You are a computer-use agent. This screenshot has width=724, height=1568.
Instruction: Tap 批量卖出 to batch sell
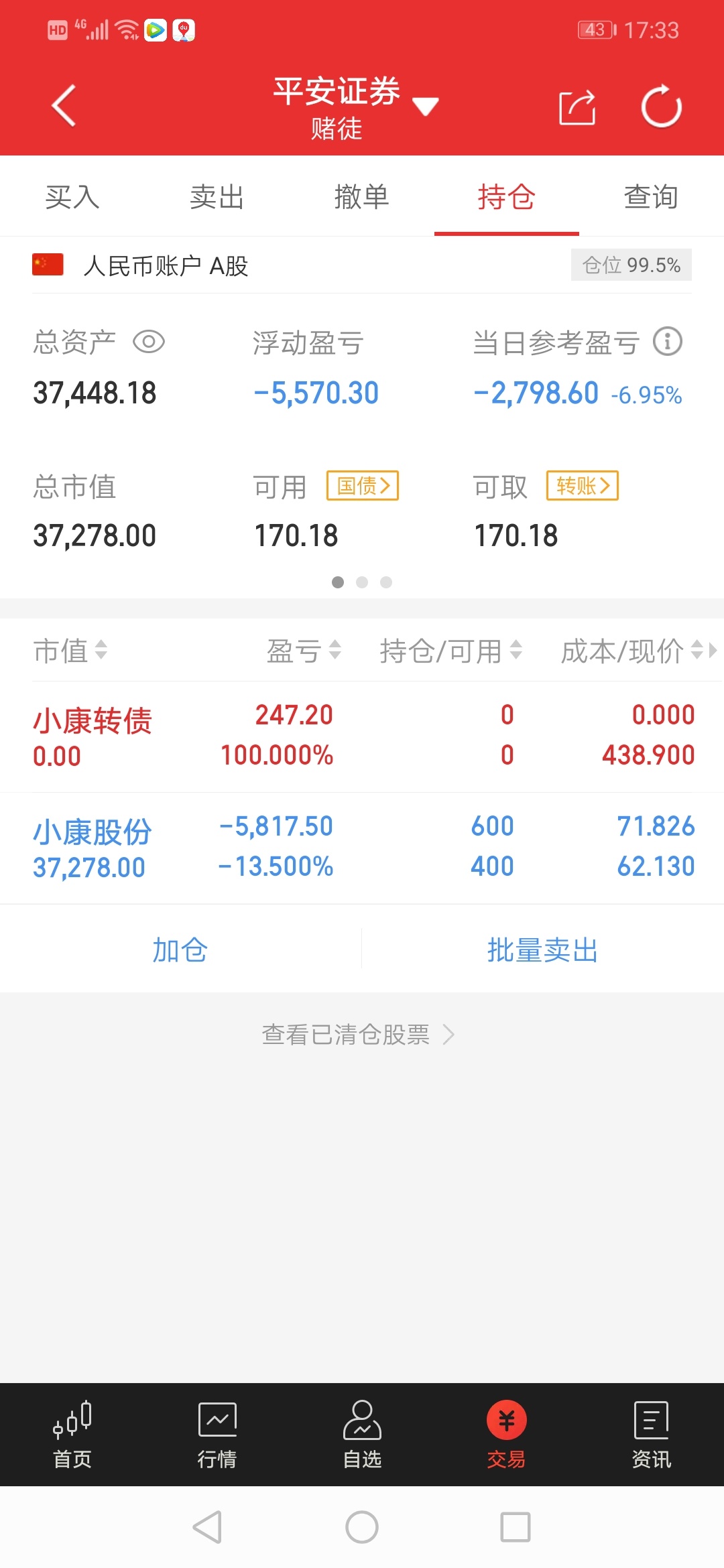tap(542, 950)
